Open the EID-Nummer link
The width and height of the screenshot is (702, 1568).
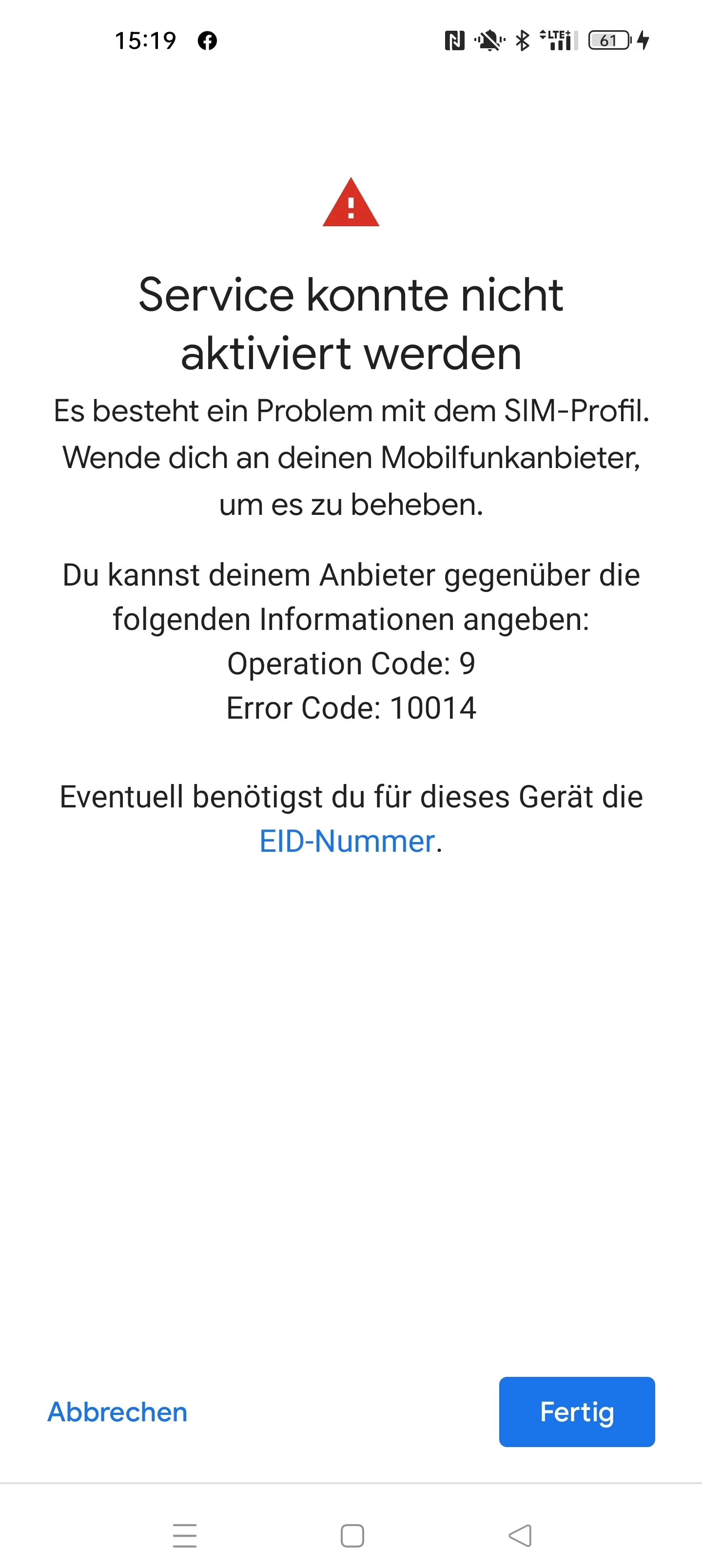(x=347, y=841)
